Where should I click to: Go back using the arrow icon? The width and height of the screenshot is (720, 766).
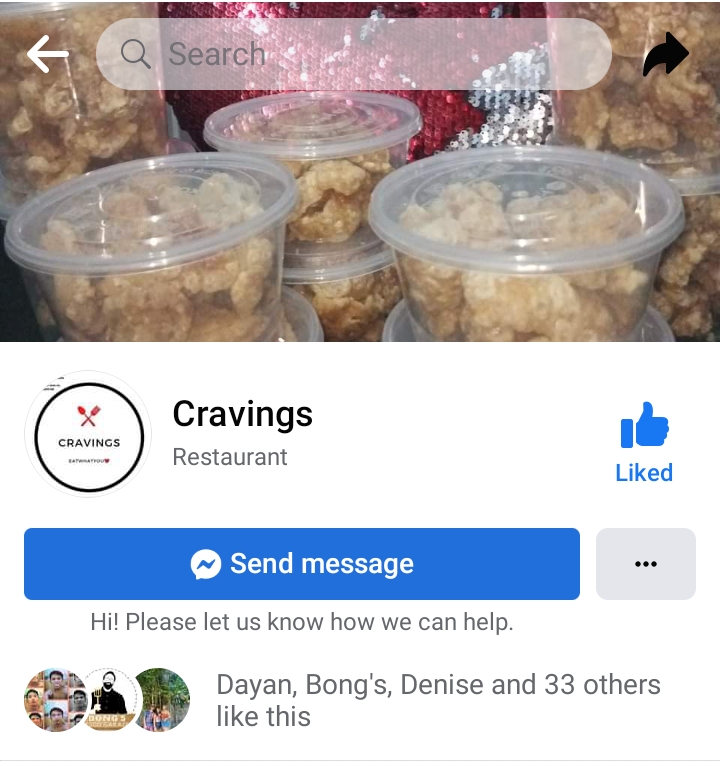pyautogui.click(x=47, y=54)
